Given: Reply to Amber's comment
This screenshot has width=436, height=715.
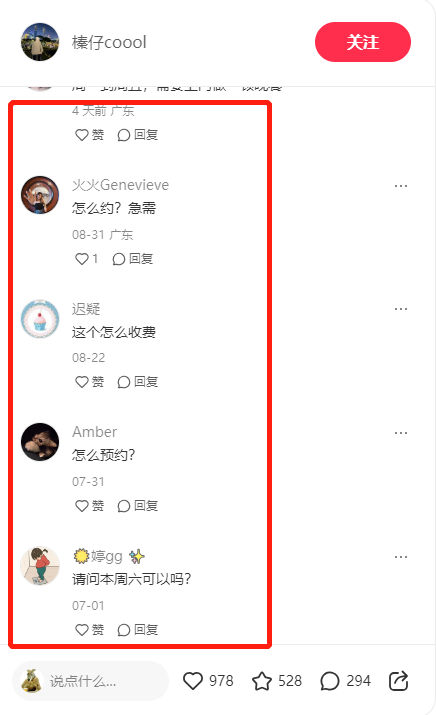Looking at the screenshot, I should click(x=138, y=506).
